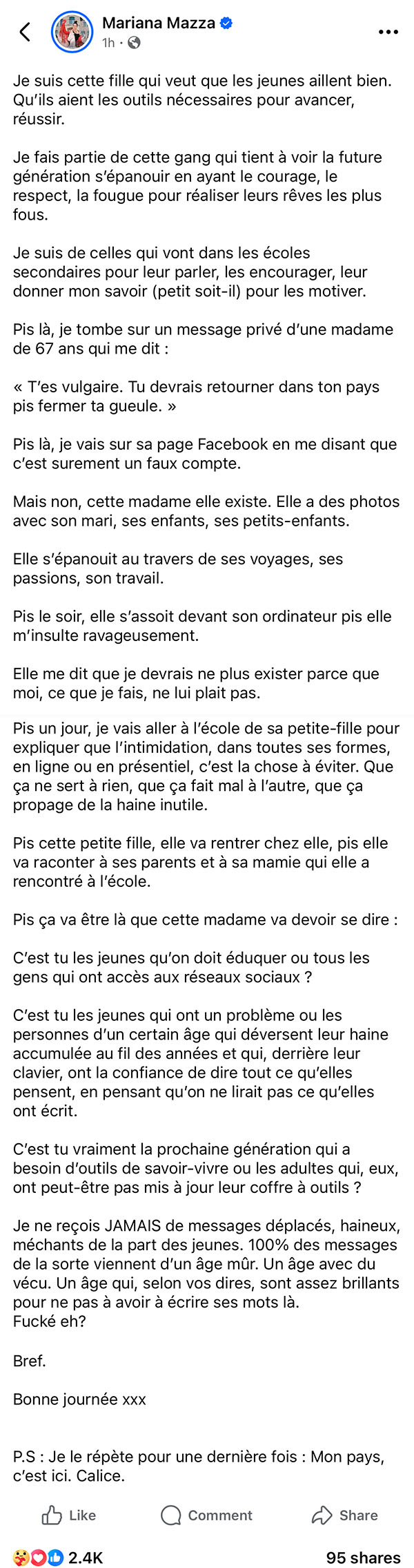Go back using the top arrow
This screenshot has width=414, height=1568.
pos(26,32)
